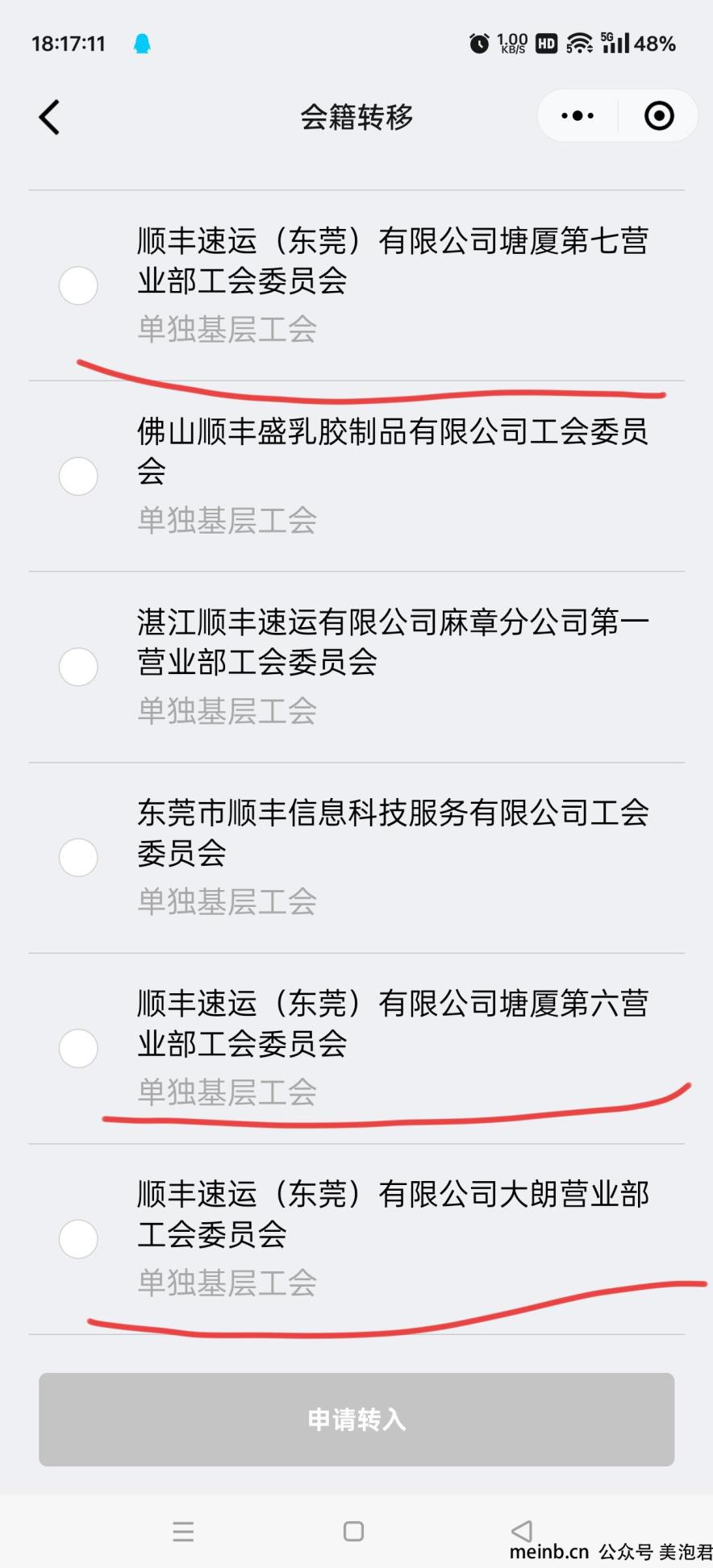The image size is (713, 1568).
Task: Go to the home screen
Action: click(353, 1531)
